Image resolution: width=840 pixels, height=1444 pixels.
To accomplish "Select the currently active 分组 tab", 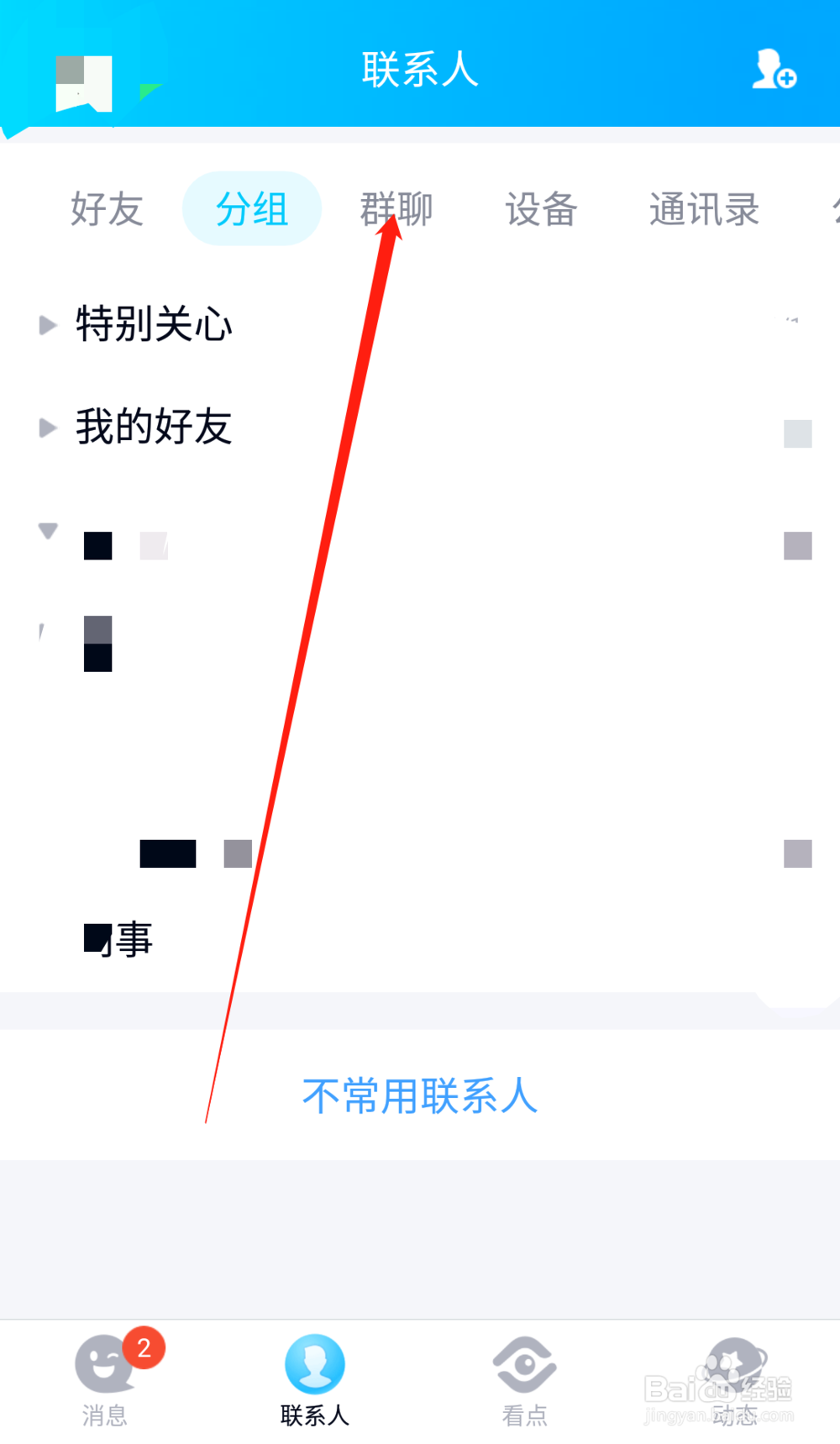I will pyautogui.click(x=251, y=210).
